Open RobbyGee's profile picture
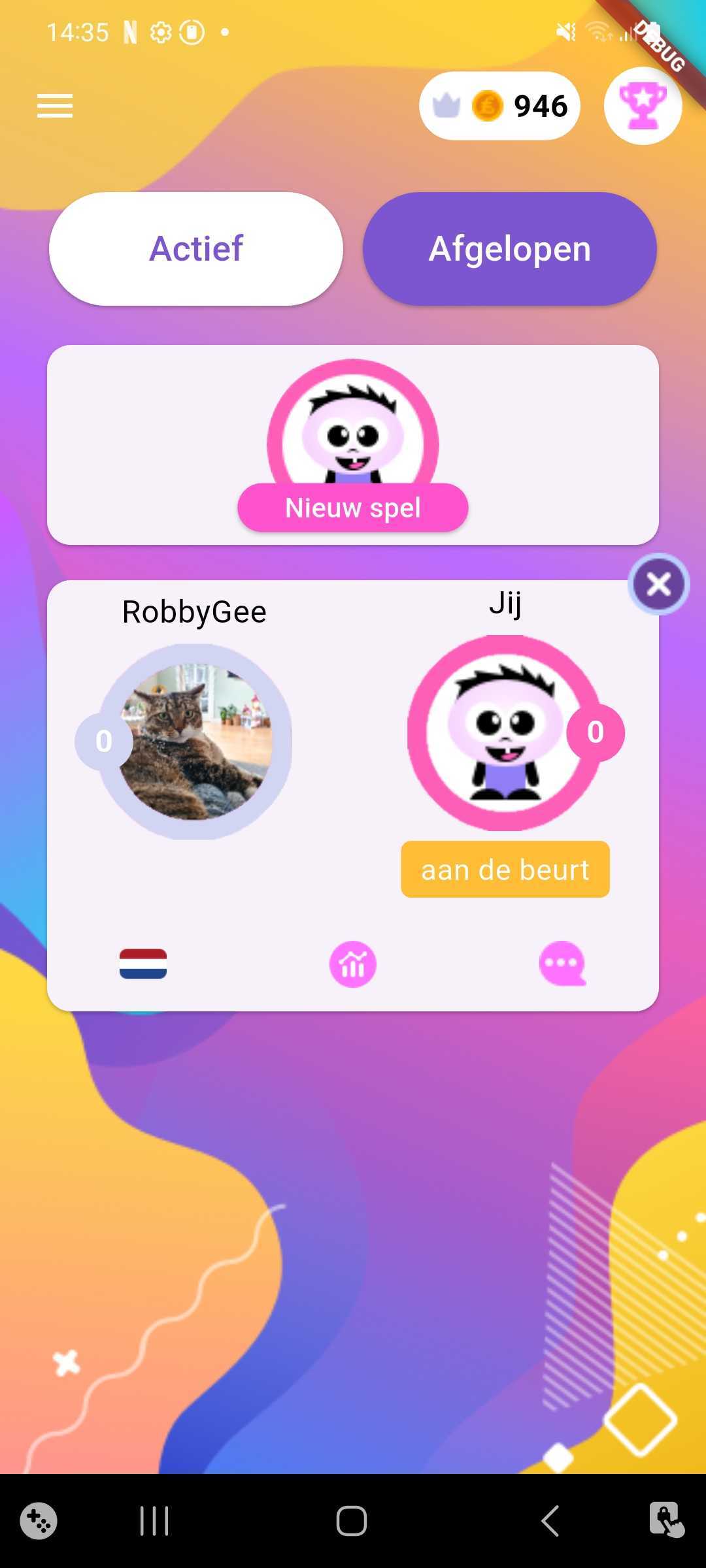This screenshot has width=706, height=1568. point(195,742)
